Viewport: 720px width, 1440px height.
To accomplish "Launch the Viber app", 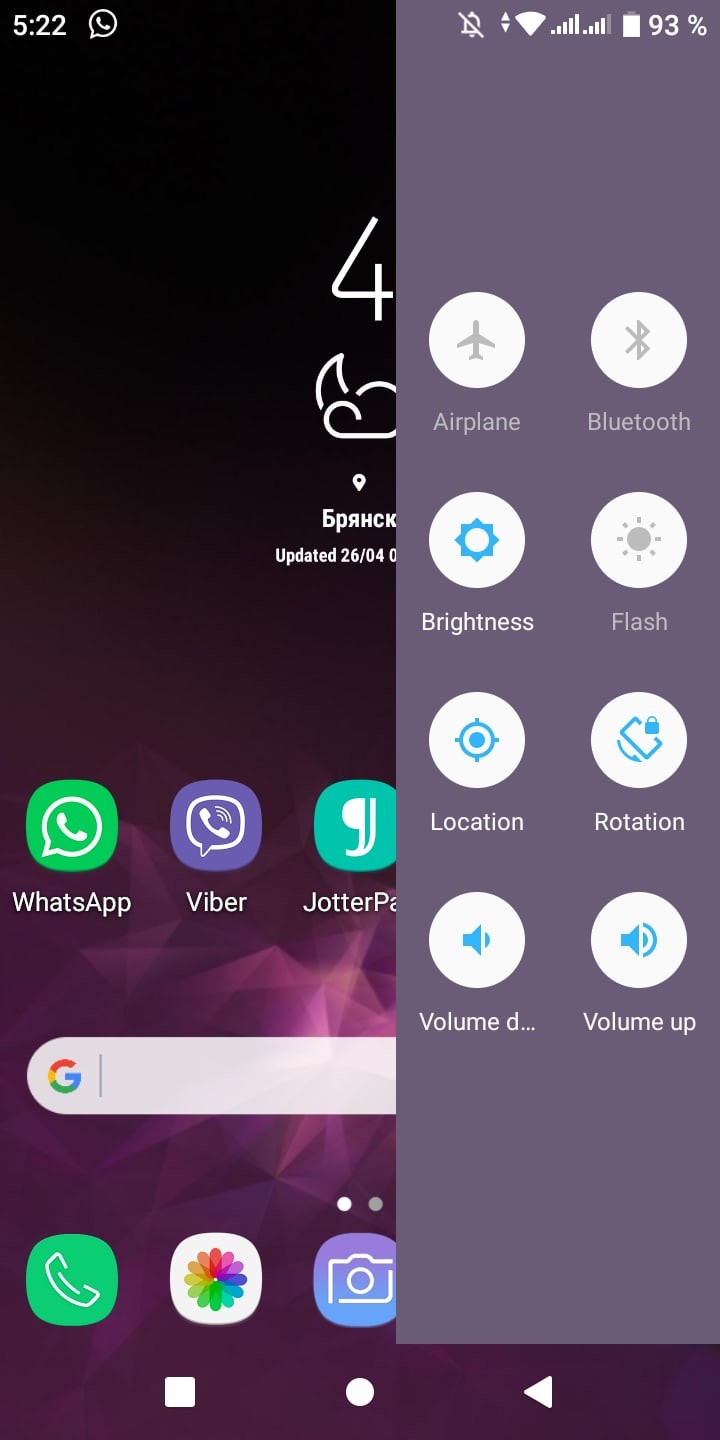I will point(216,827).
